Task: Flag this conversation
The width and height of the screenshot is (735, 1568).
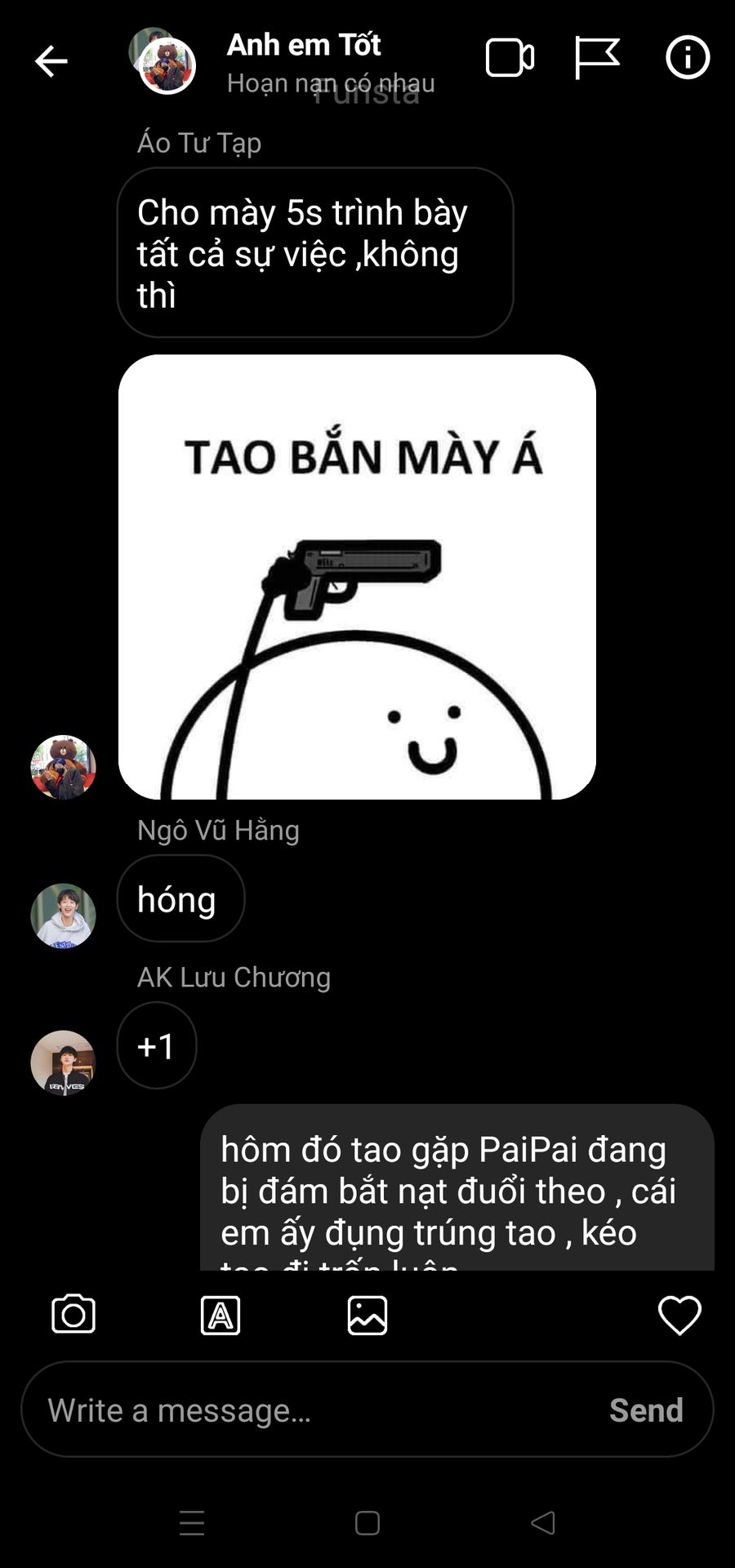Action: [x=597, y=58]
